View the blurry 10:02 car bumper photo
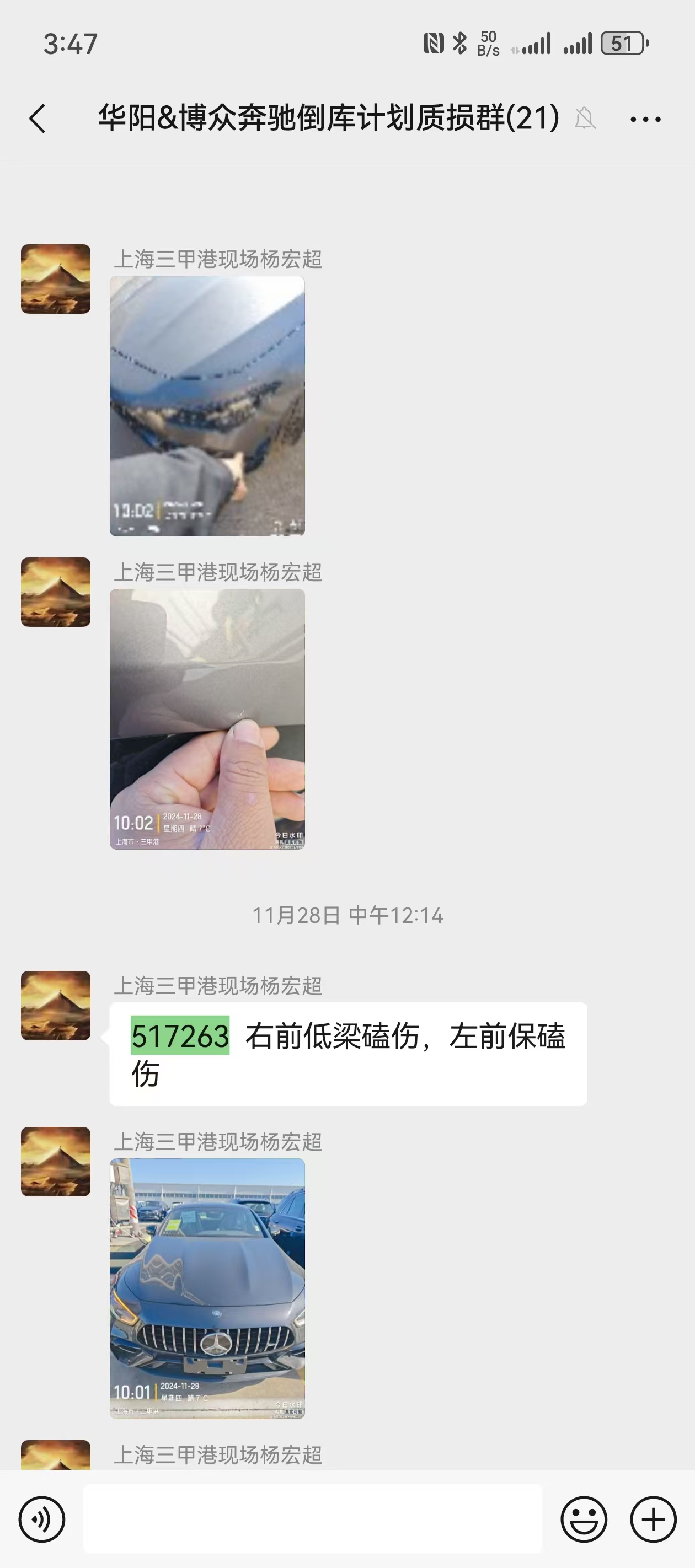This screenshot has width=695, height=1568. pyautogui.click(x=207, y=406)
